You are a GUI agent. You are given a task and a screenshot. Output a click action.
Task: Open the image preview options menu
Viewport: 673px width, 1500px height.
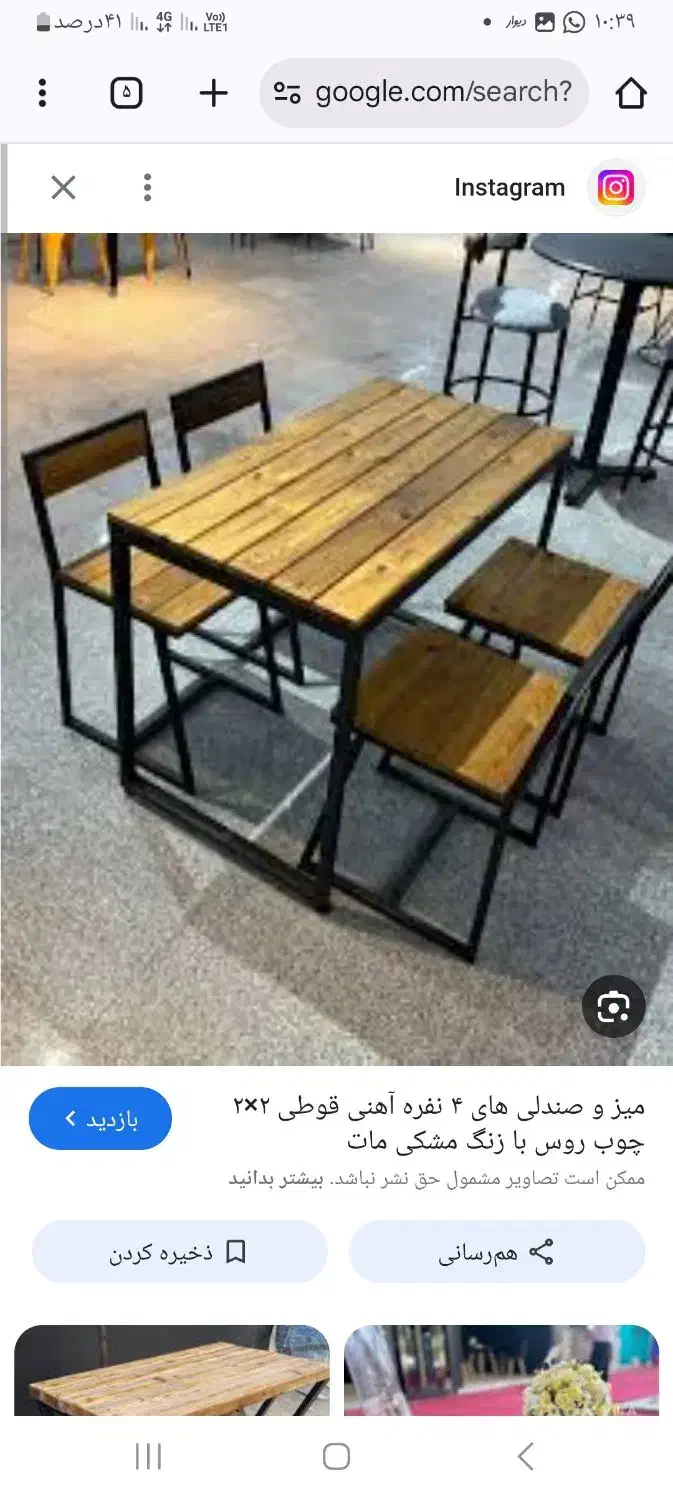tap(147, 187)
